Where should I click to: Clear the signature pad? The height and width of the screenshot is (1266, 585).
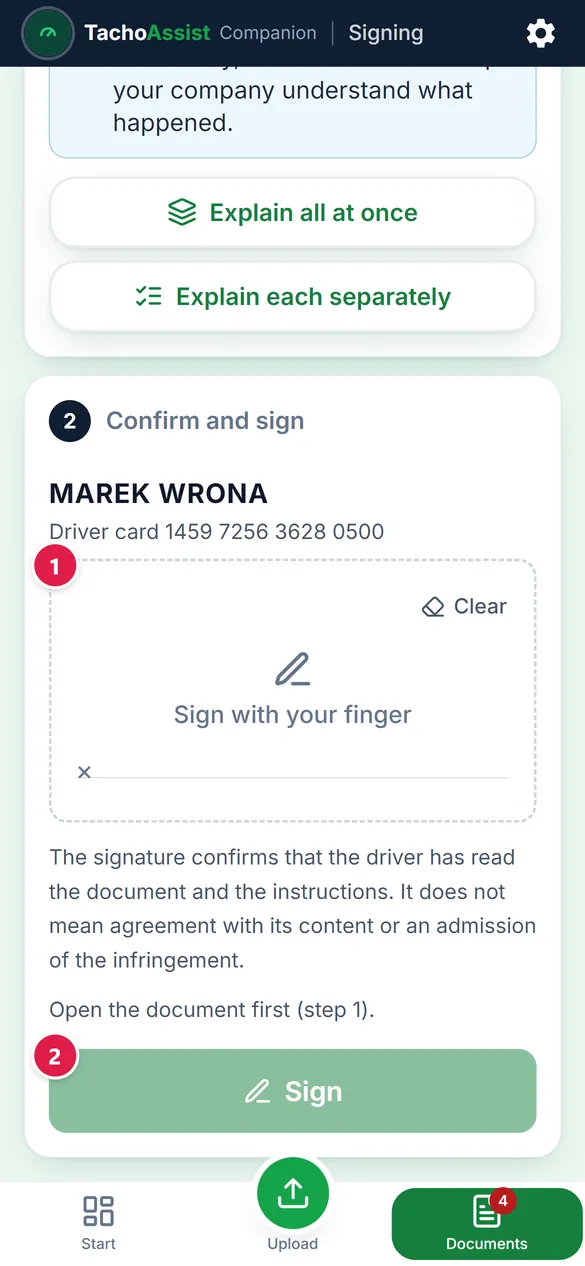point(465,606)
